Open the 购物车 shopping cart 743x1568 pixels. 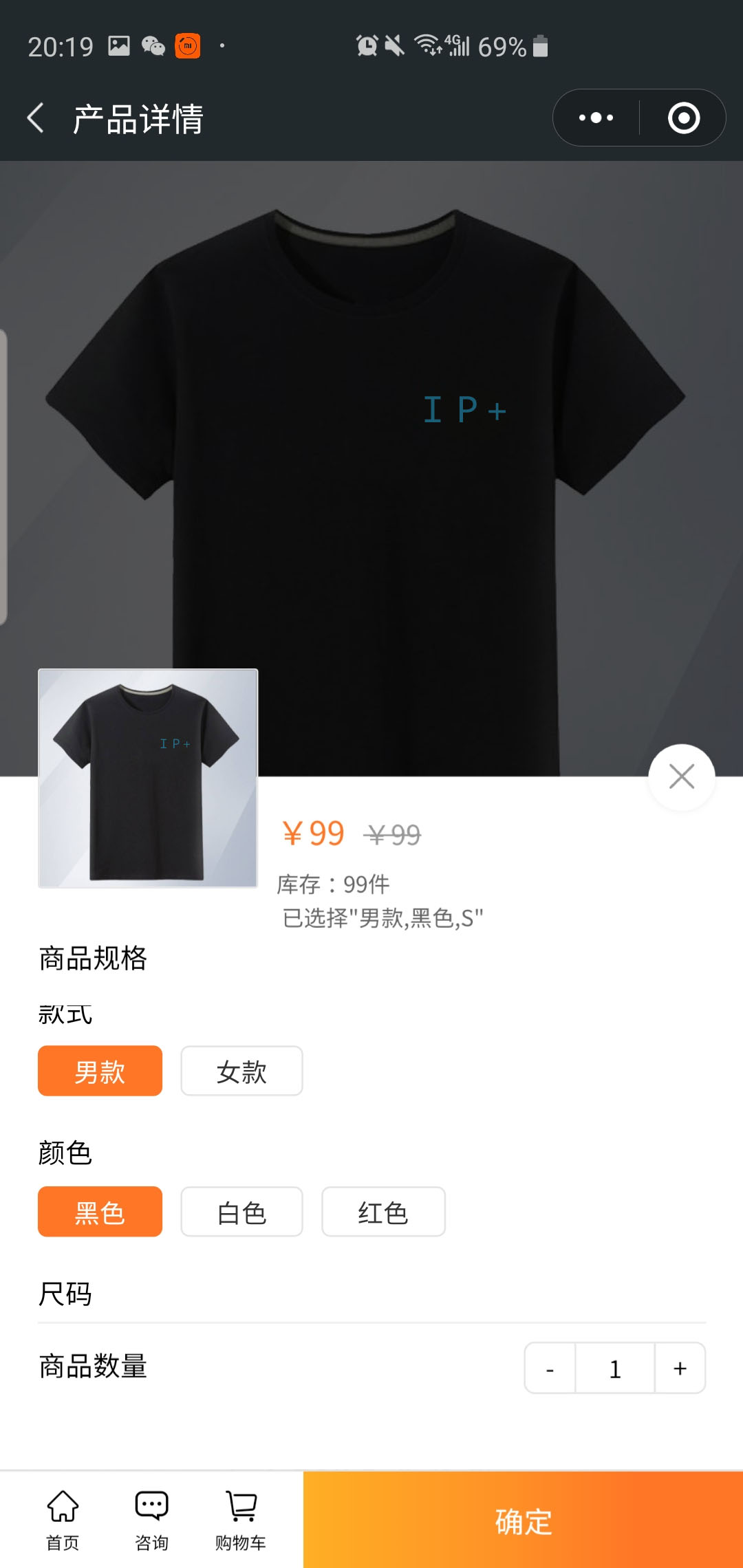(241, 1521)
